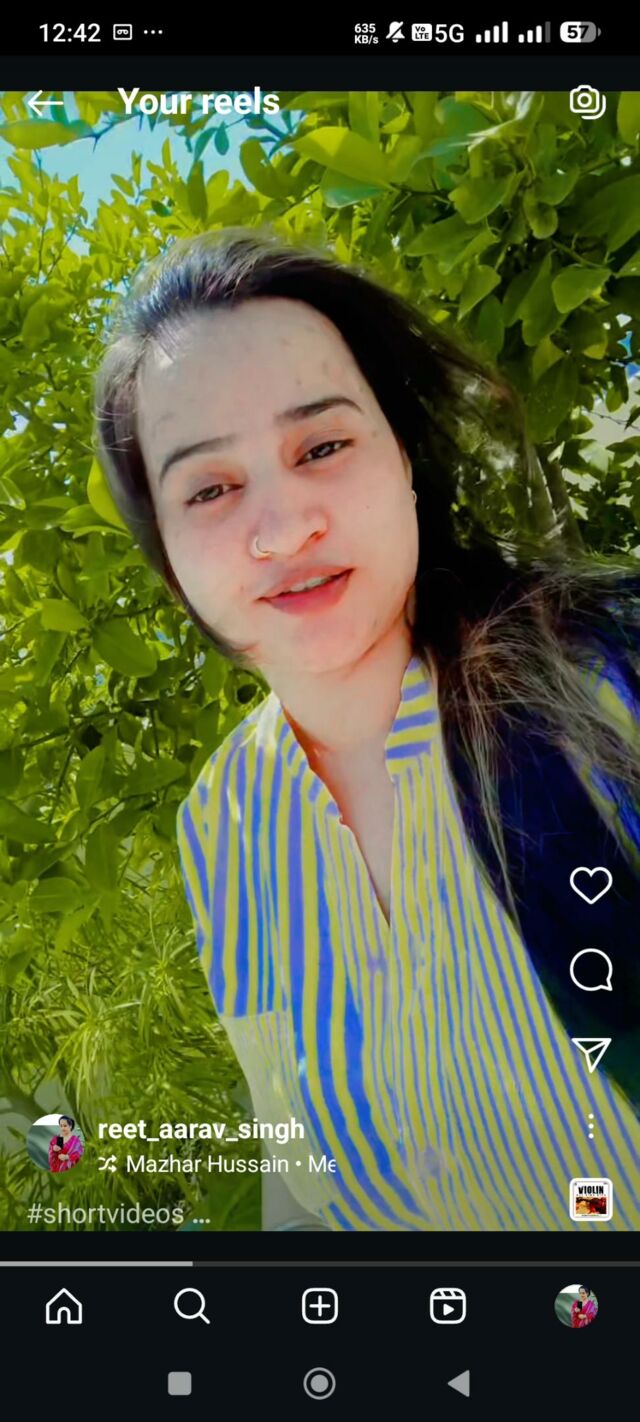Go back from Your reels

pos(44,102)
